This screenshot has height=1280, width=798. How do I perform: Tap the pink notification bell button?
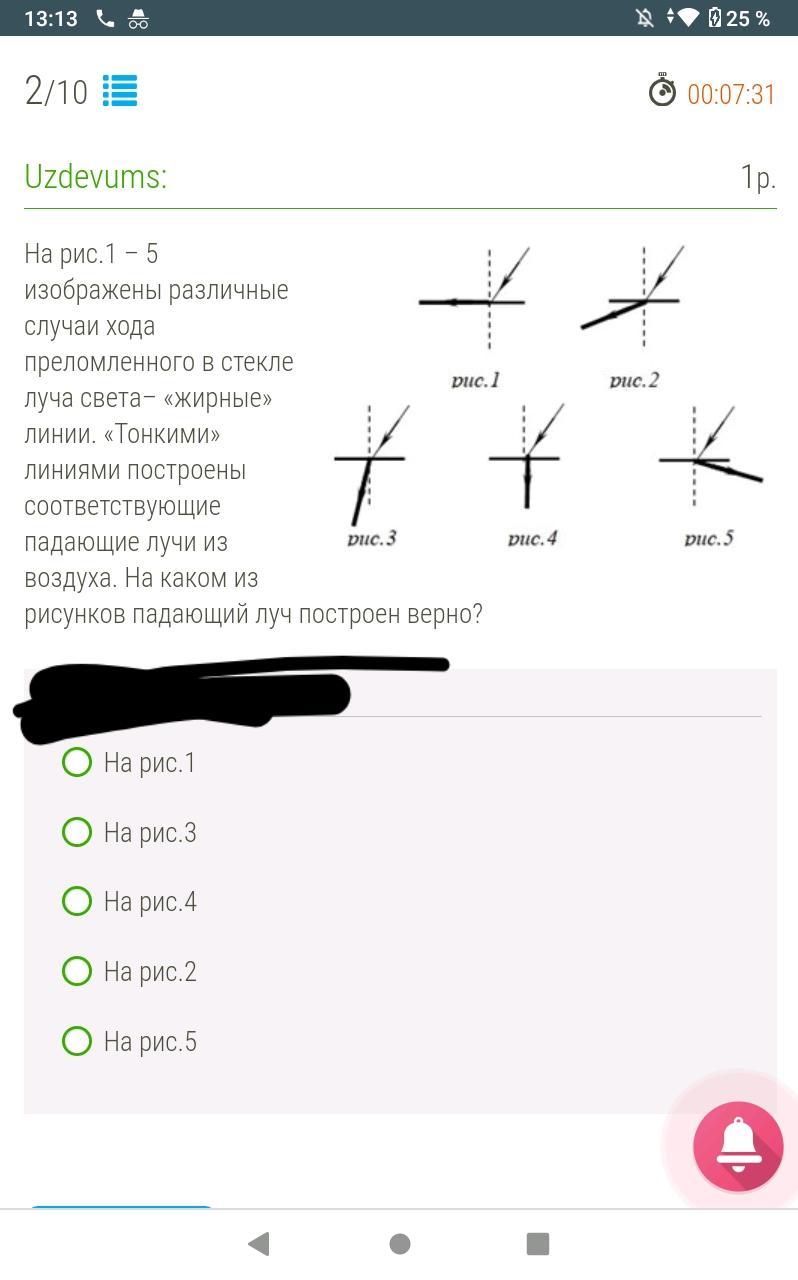point(738,1147)
